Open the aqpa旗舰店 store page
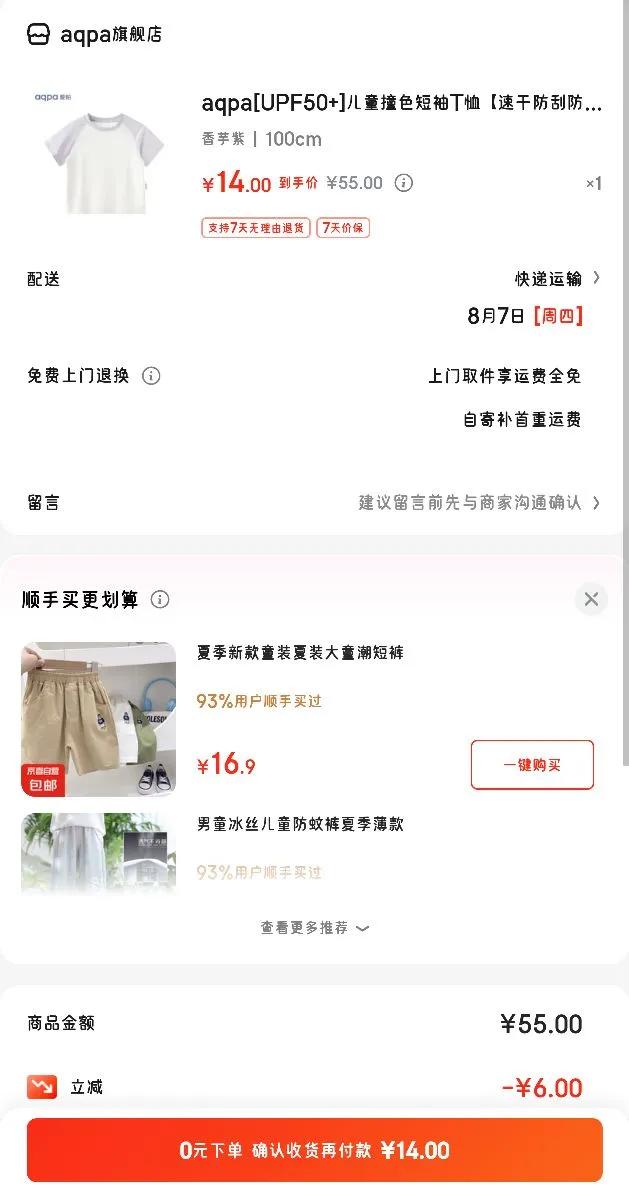 click(94, 34)
